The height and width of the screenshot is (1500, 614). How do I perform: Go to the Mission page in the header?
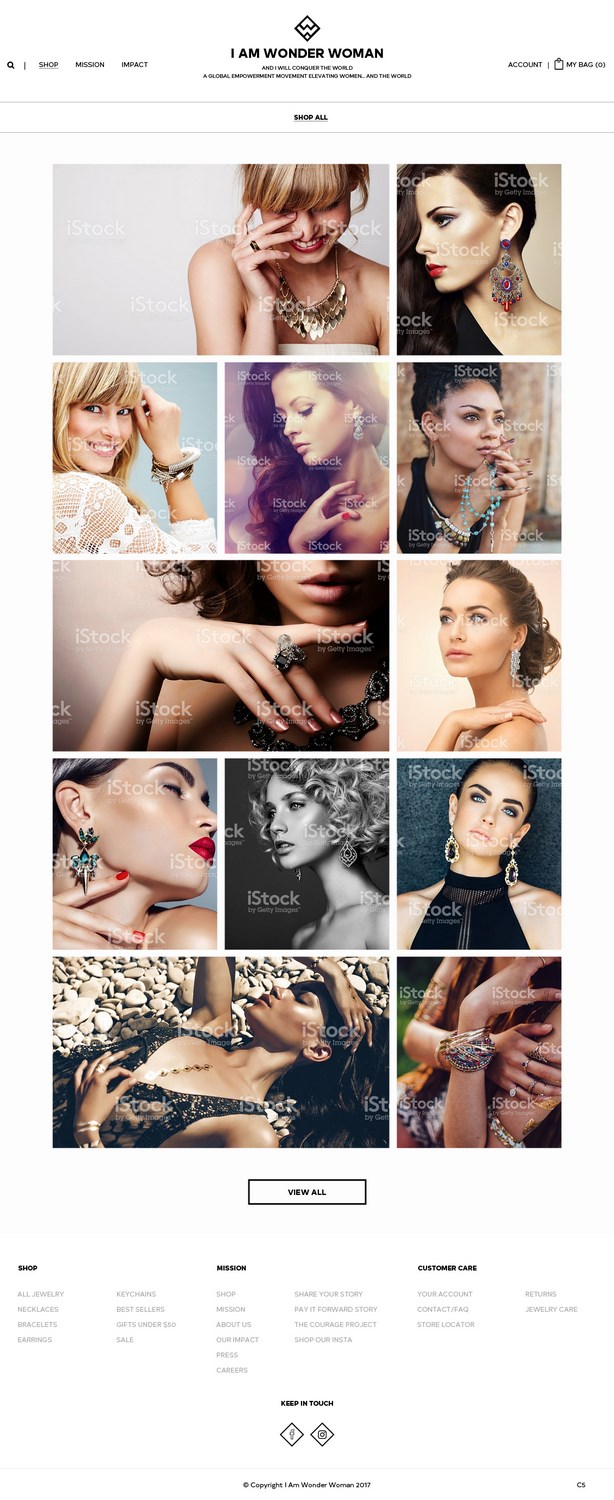90,65
